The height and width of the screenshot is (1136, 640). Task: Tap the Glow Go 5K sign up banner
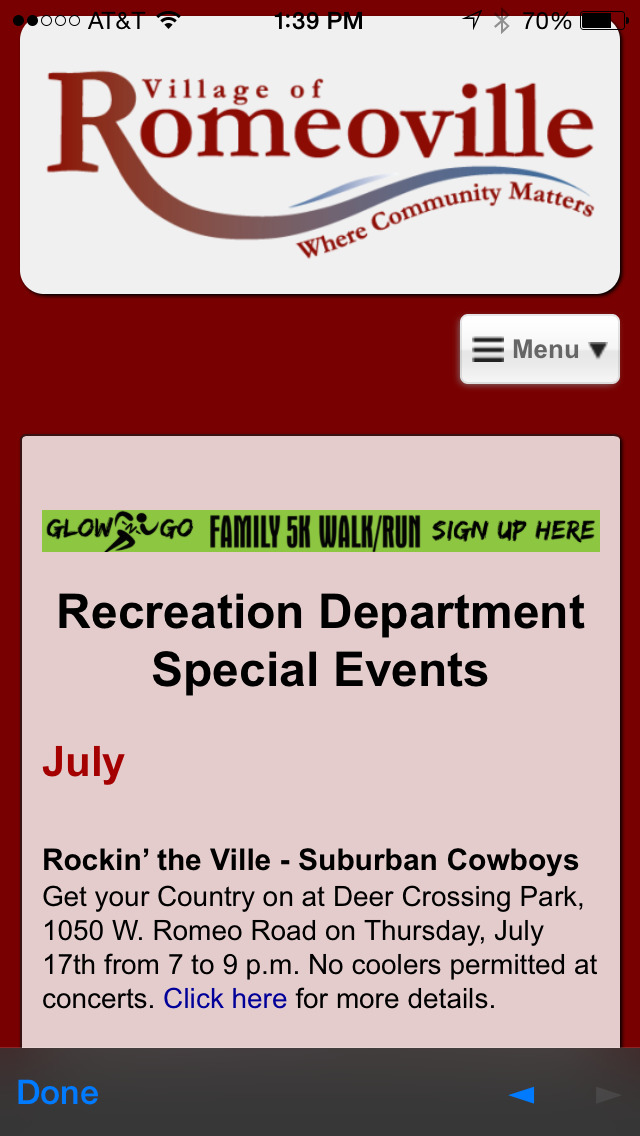[320, 531]
